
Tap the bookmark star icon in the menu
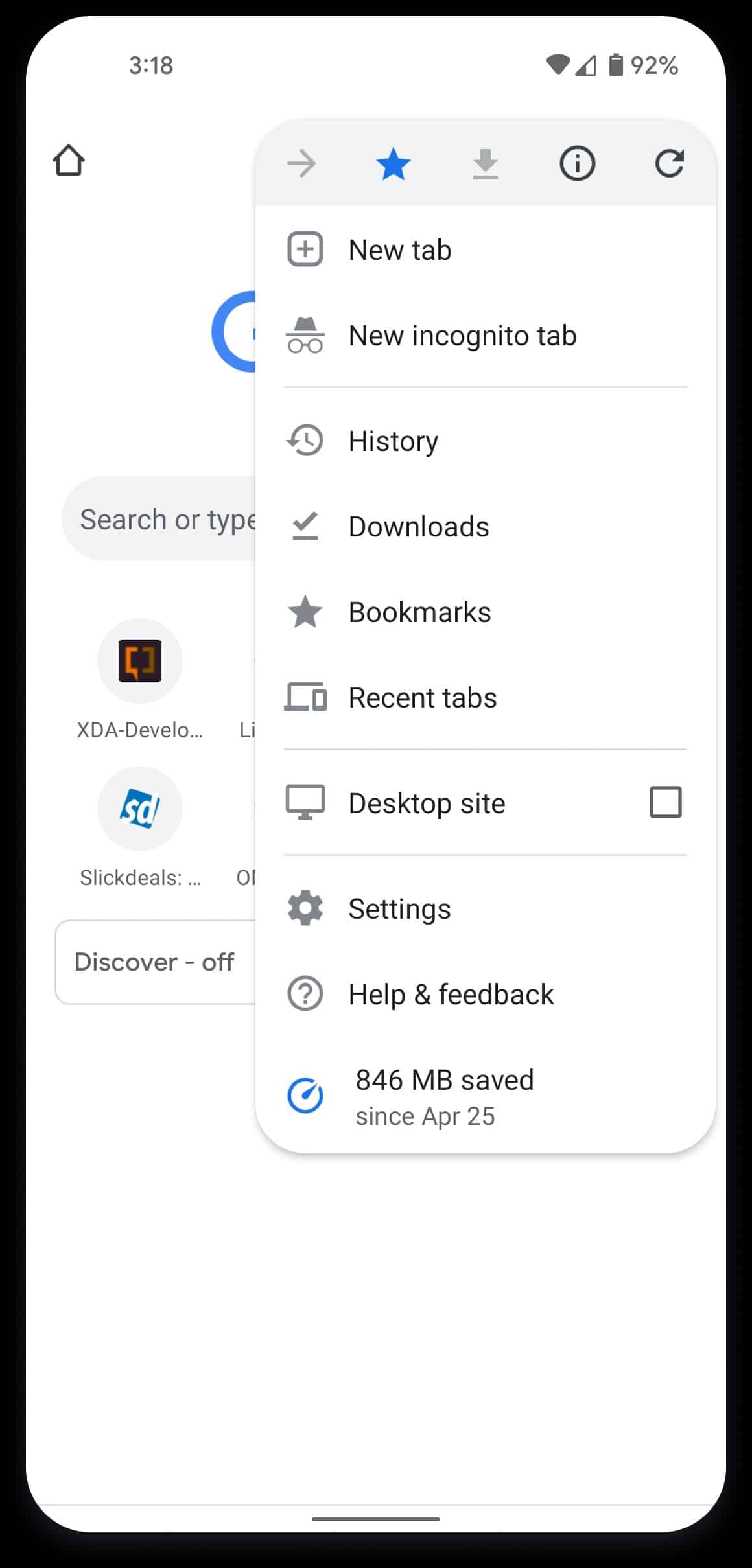[393, 164]
